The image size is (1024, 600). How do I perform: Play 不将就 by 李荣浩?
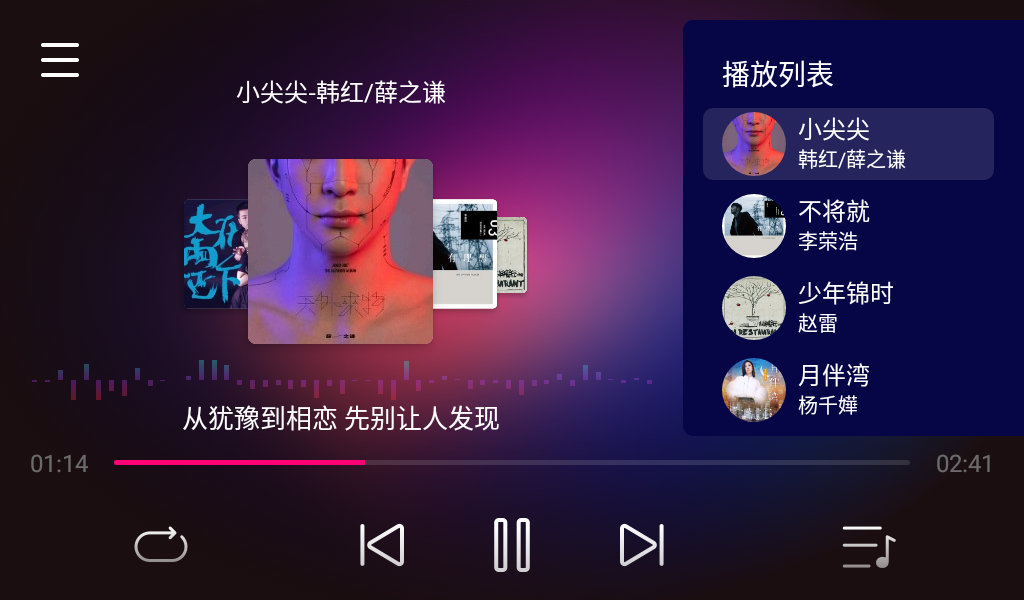point(848,226)
